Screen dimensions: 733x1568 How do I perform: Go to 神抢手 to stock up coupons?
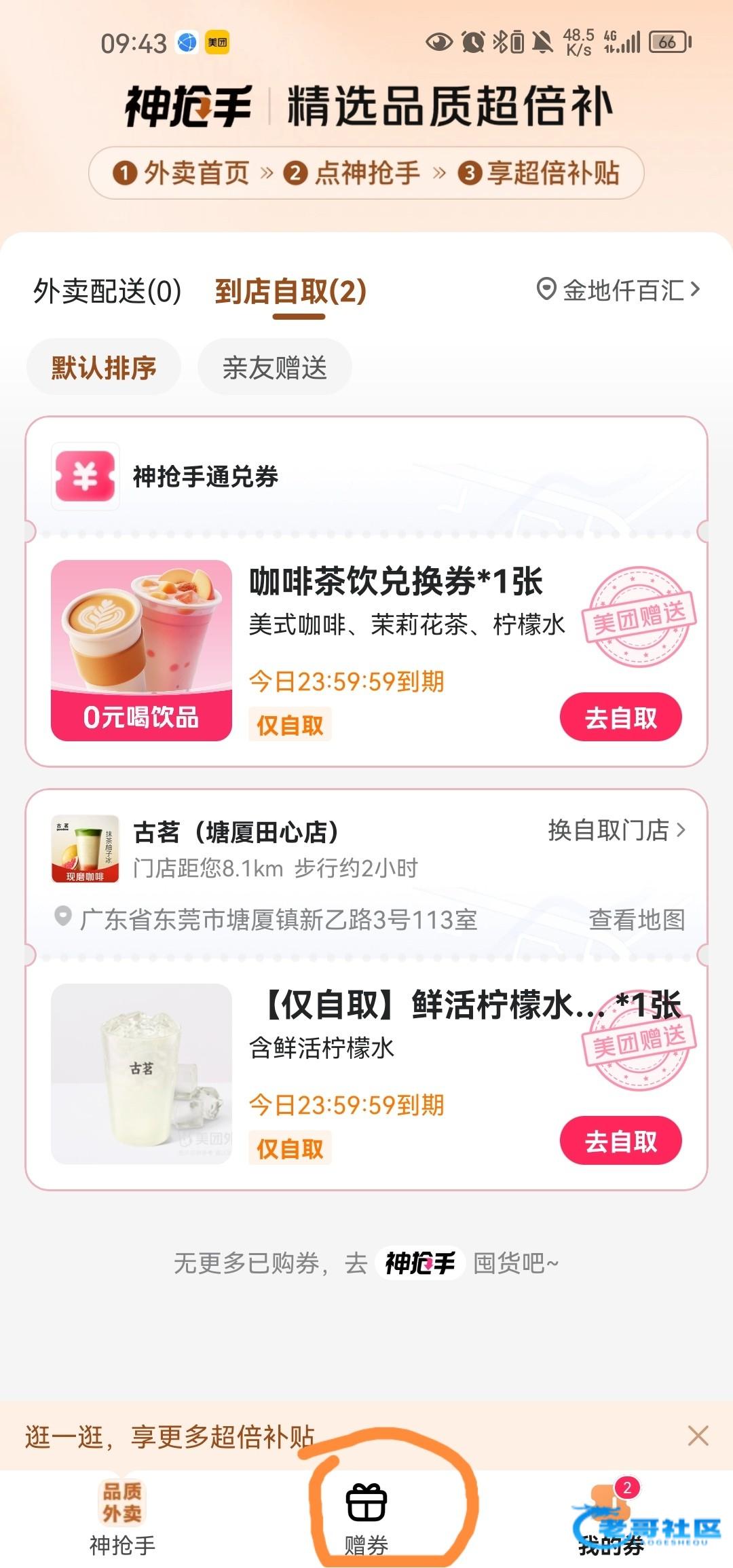click(x=419, y=1263)
